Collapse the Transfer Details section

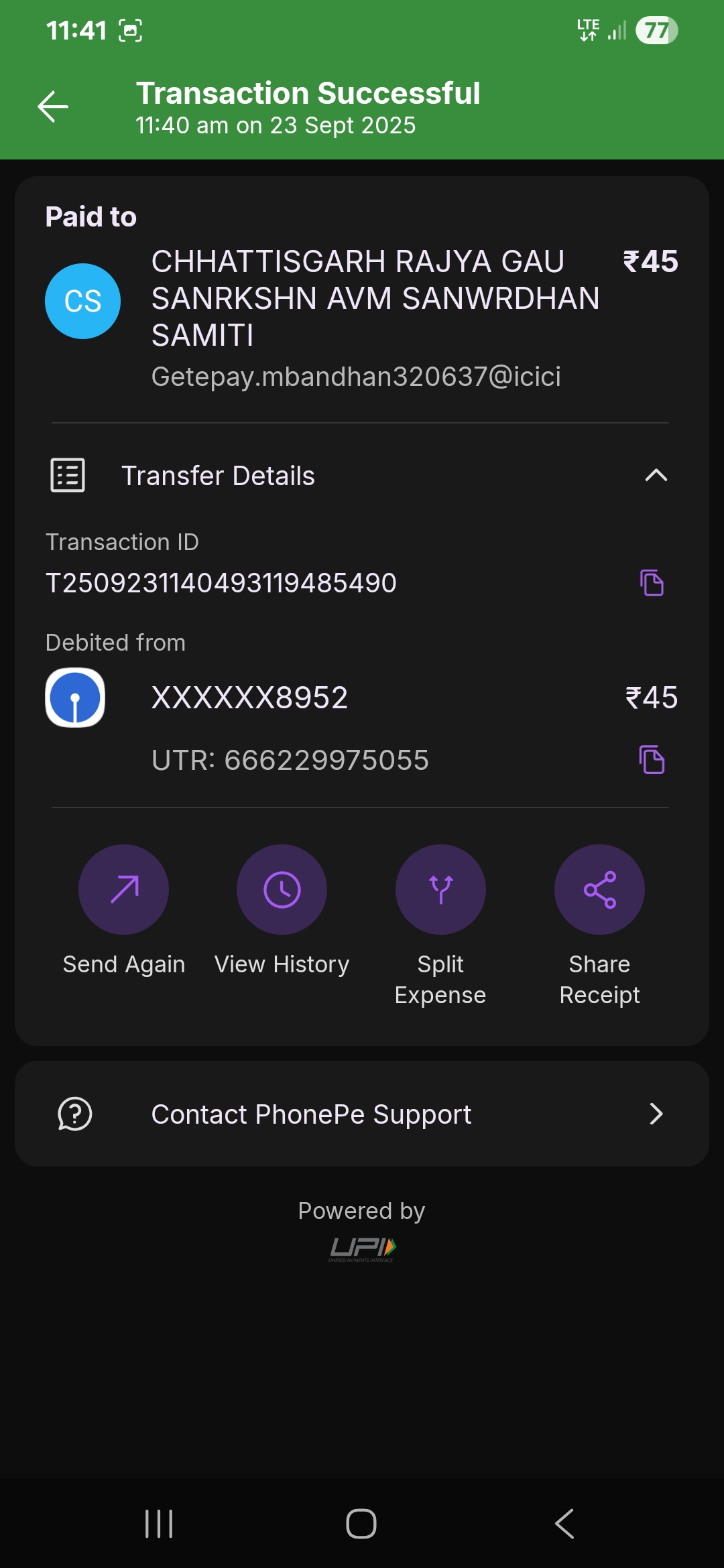click(655, 476)
